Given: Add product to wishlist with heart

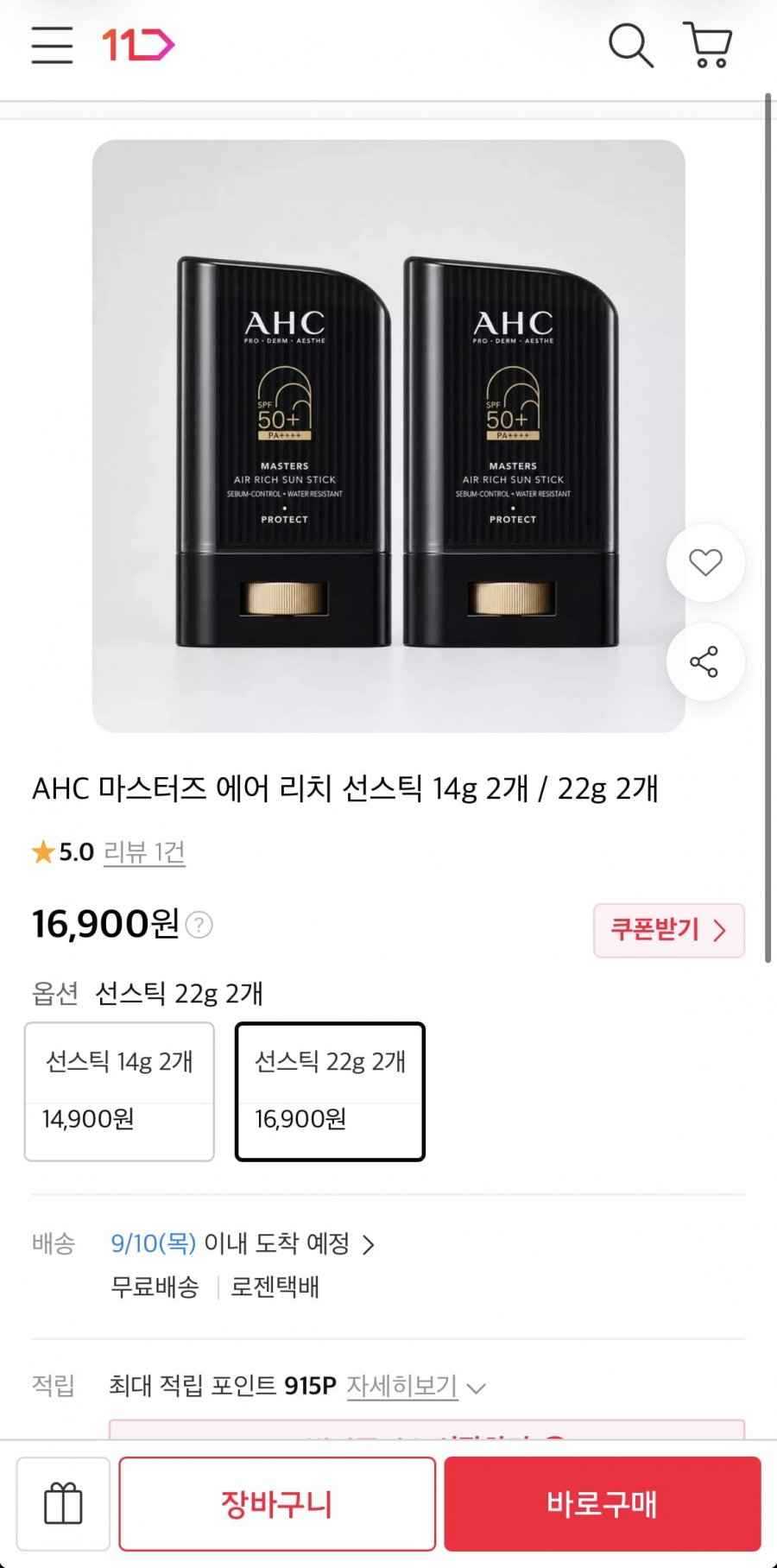Looking at the screenshot, I should coord(705,562).
